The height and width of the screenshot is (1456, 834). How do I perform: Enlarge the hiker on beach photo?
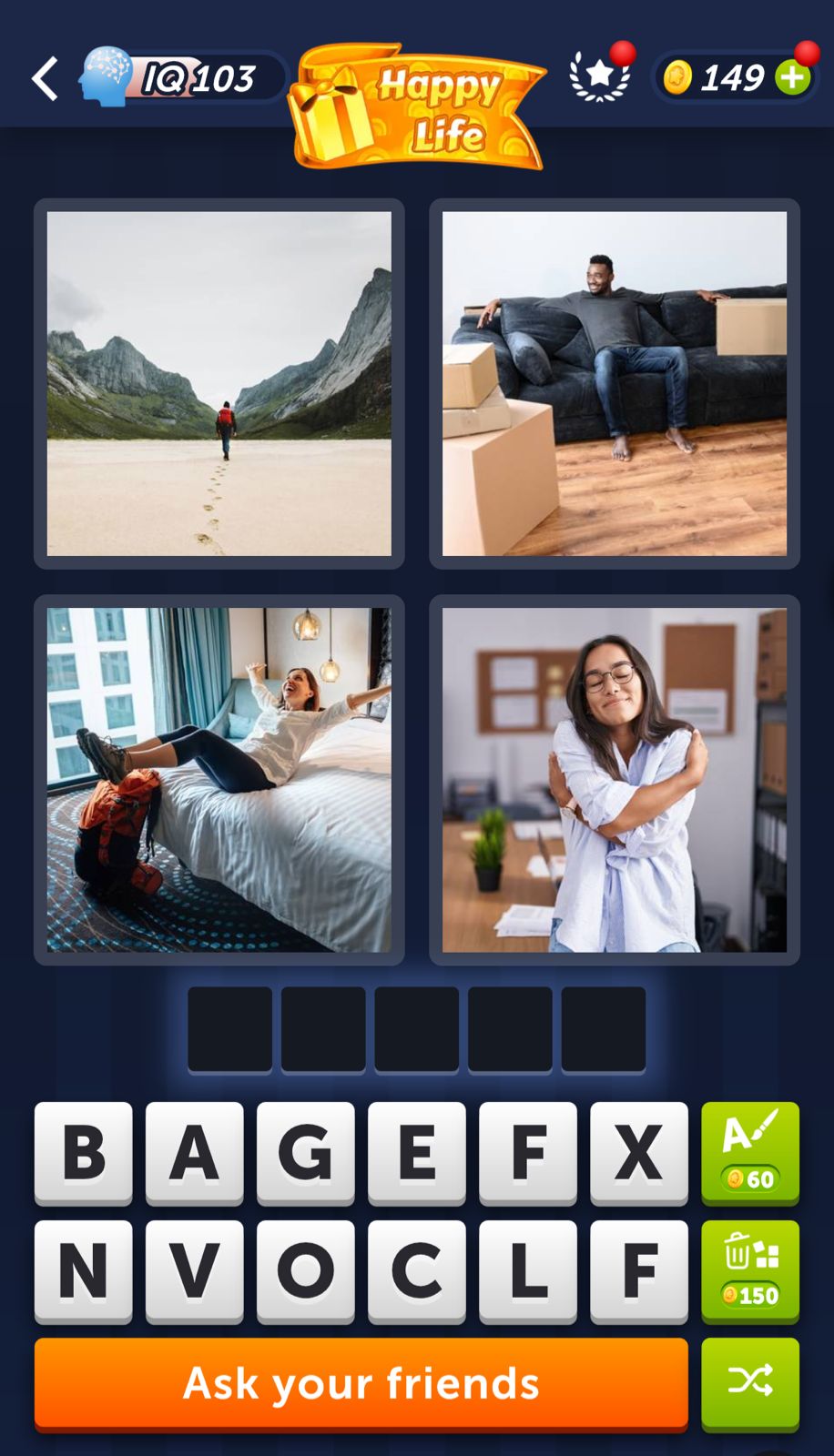(219, 384)
